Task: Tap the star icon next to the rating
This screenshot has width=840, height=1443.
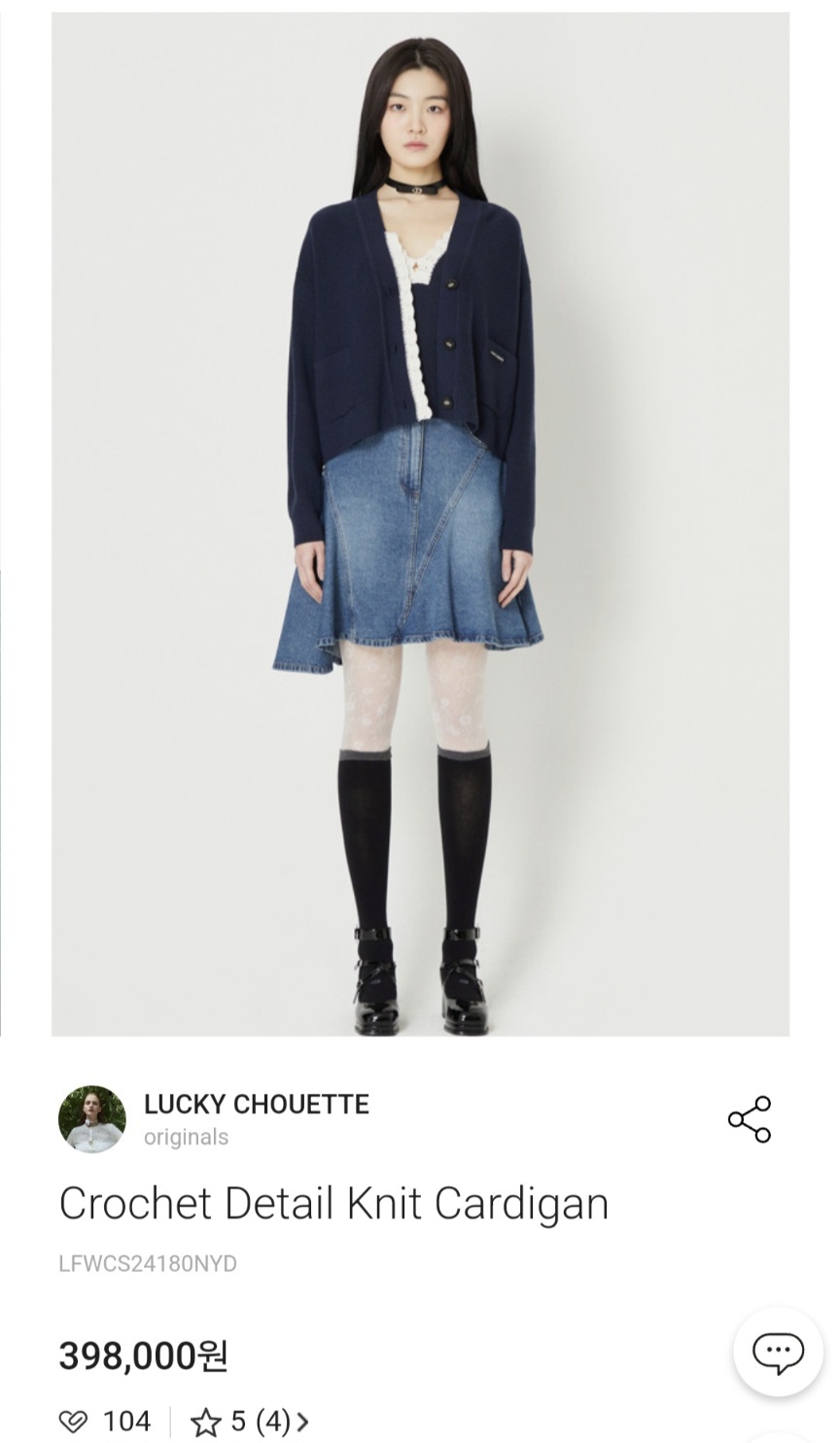Action: tap(207, 1420)
